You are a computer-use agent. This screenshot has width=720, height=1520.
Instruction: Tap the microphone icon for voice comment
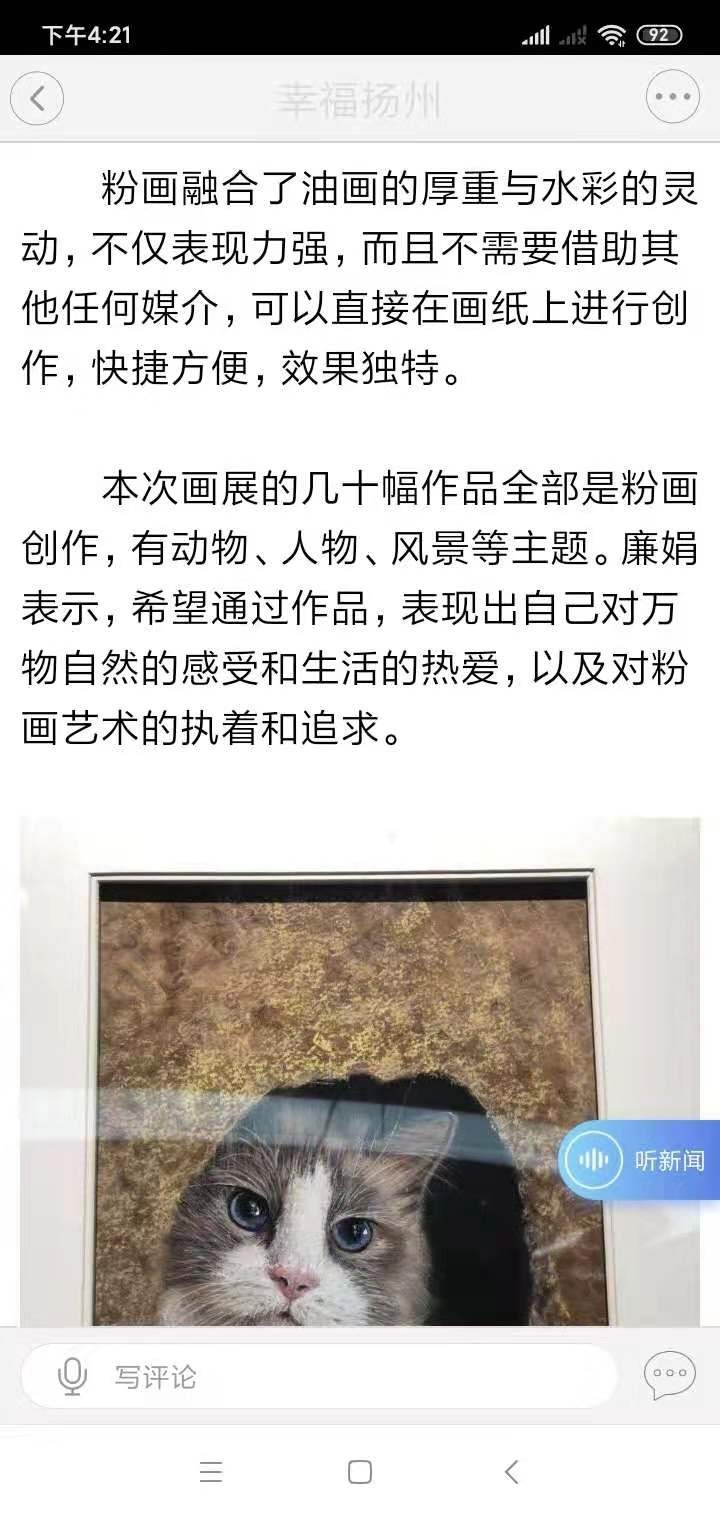pos(72,1377)
